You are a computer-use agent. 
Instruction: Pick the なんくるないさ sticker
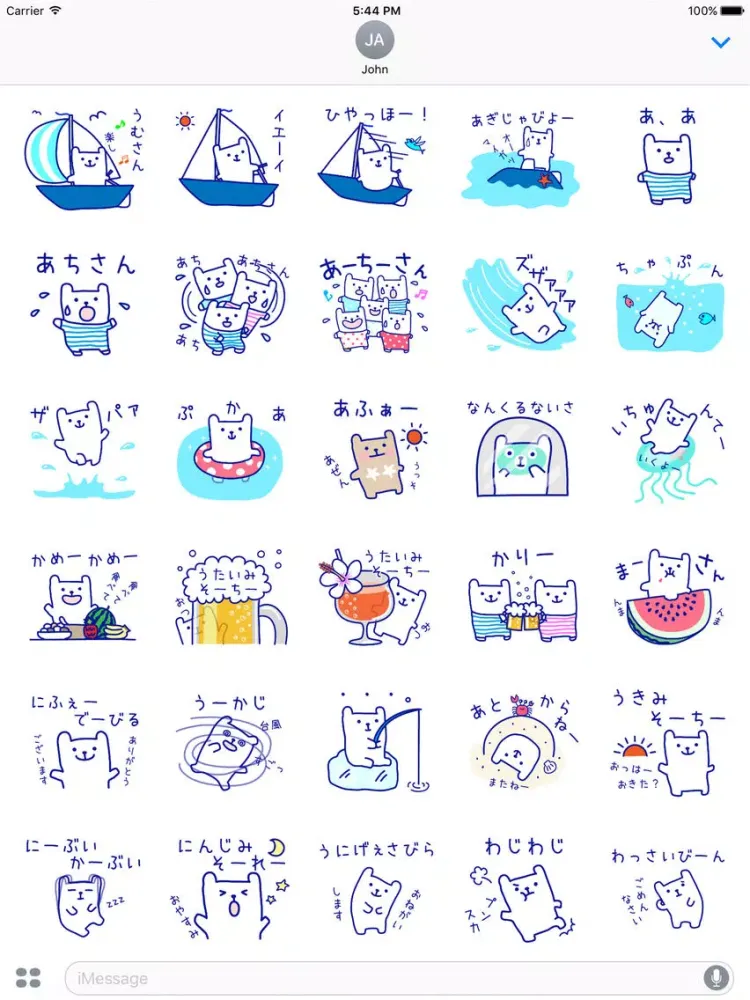(x=520, y=450)
